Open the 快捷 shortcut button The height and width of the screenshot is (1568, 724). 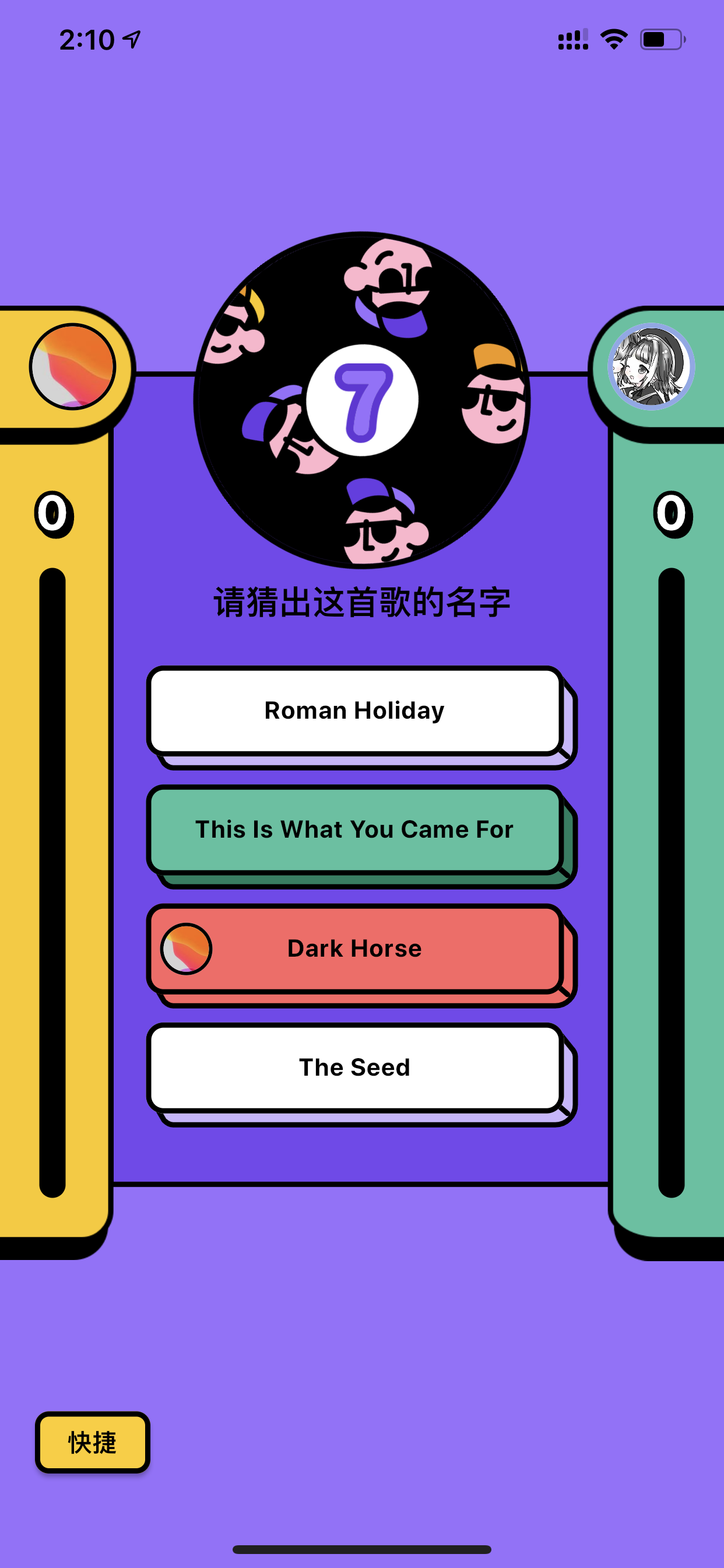[x=93, y=1443]
